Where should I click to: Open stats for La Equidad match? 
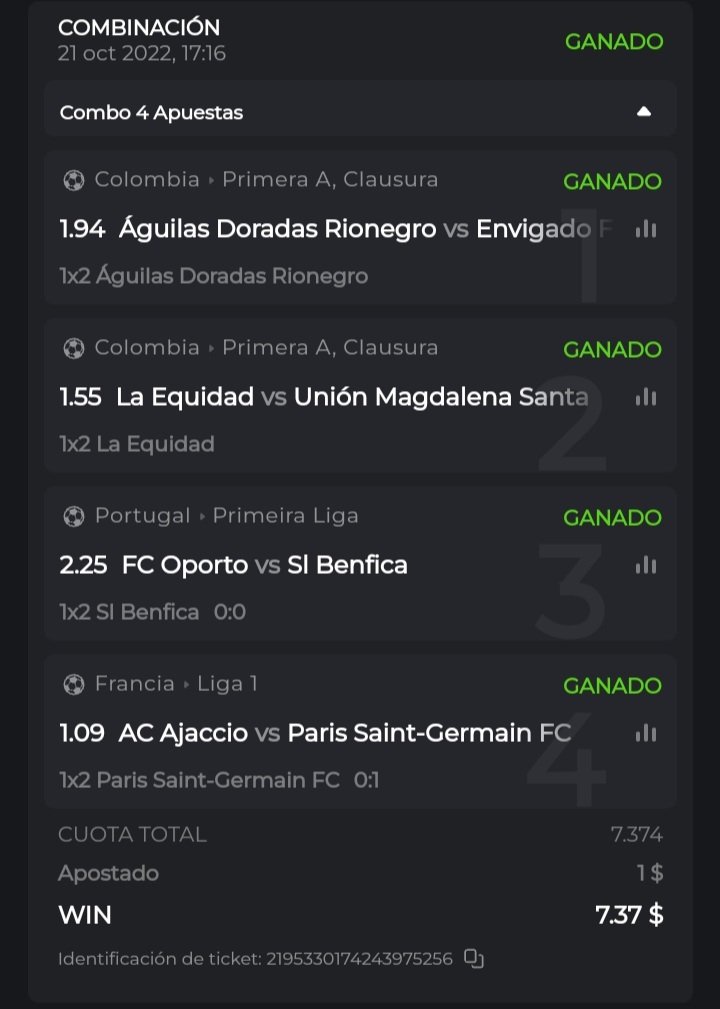click(x=646, y=397)
